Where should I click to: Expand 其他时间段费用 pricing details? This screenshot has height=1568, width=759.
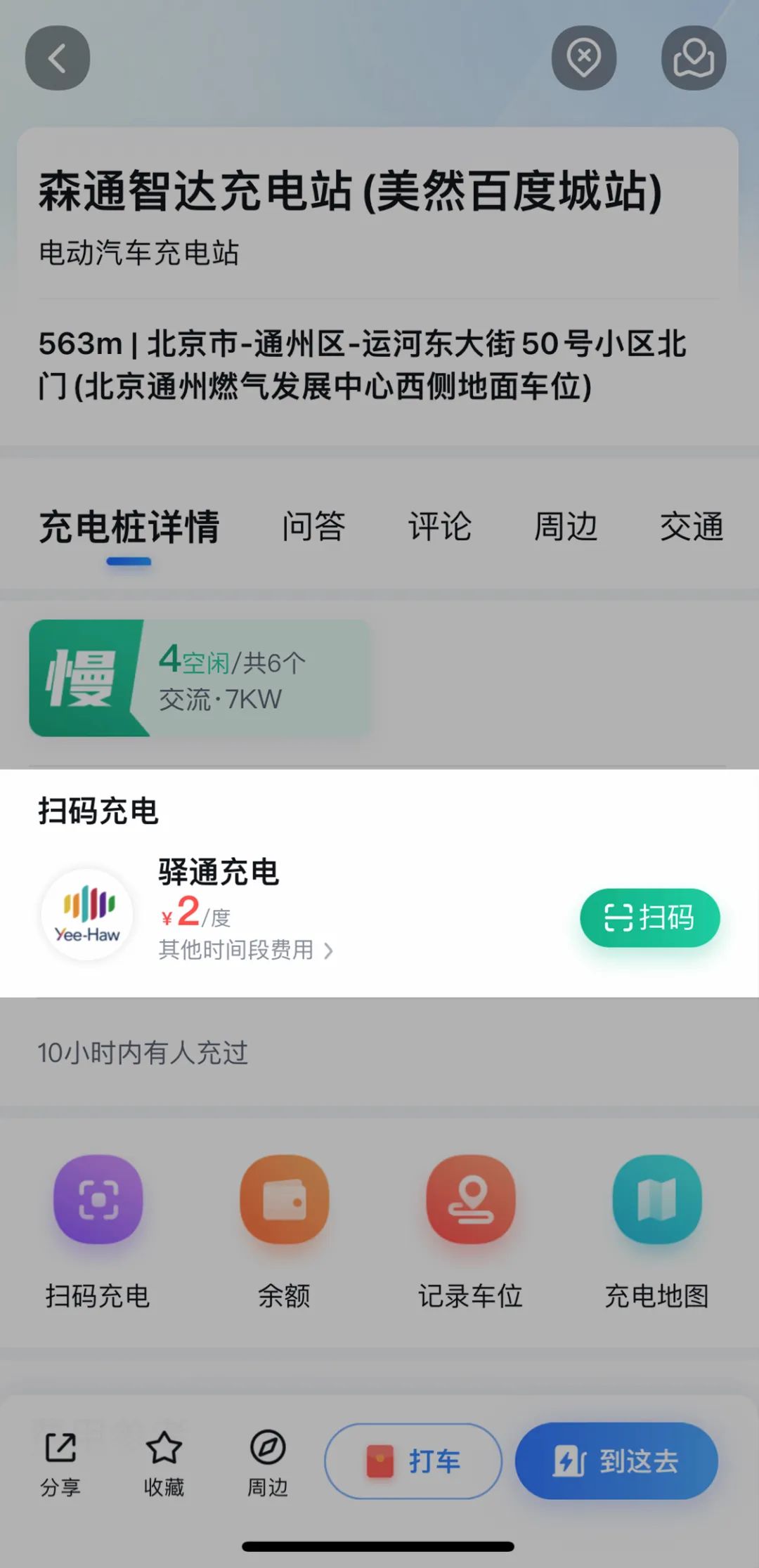tap(246, 950)
